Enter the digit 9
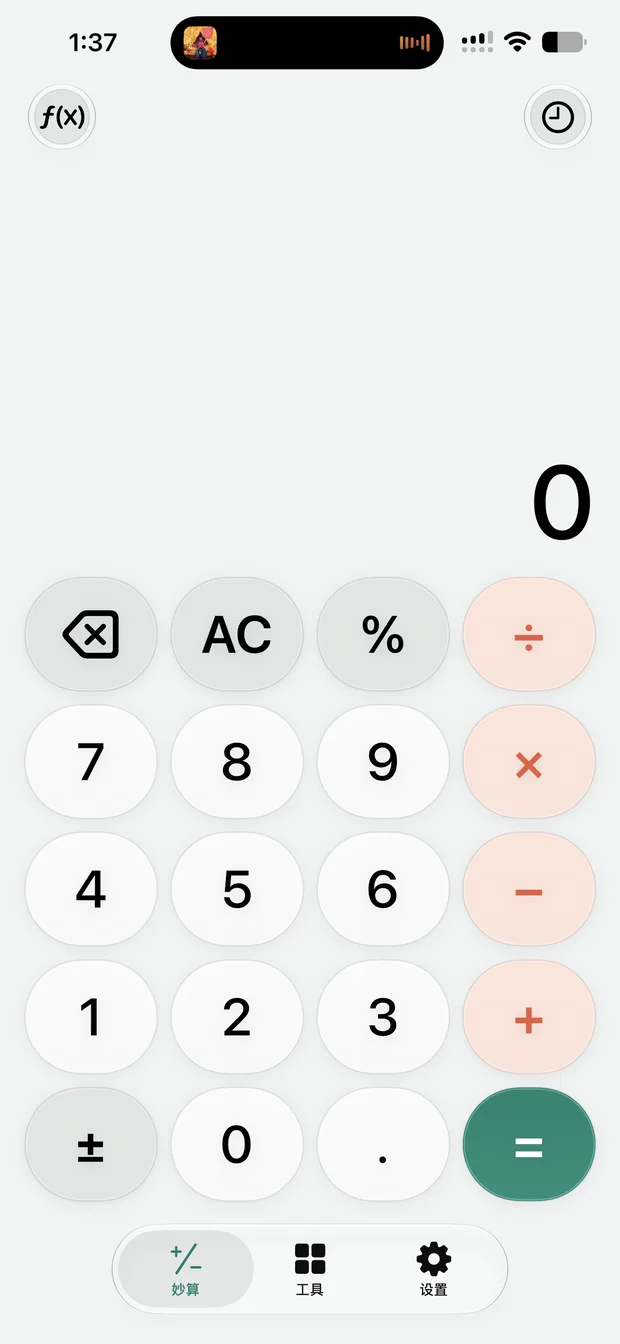 coord(383,762)
